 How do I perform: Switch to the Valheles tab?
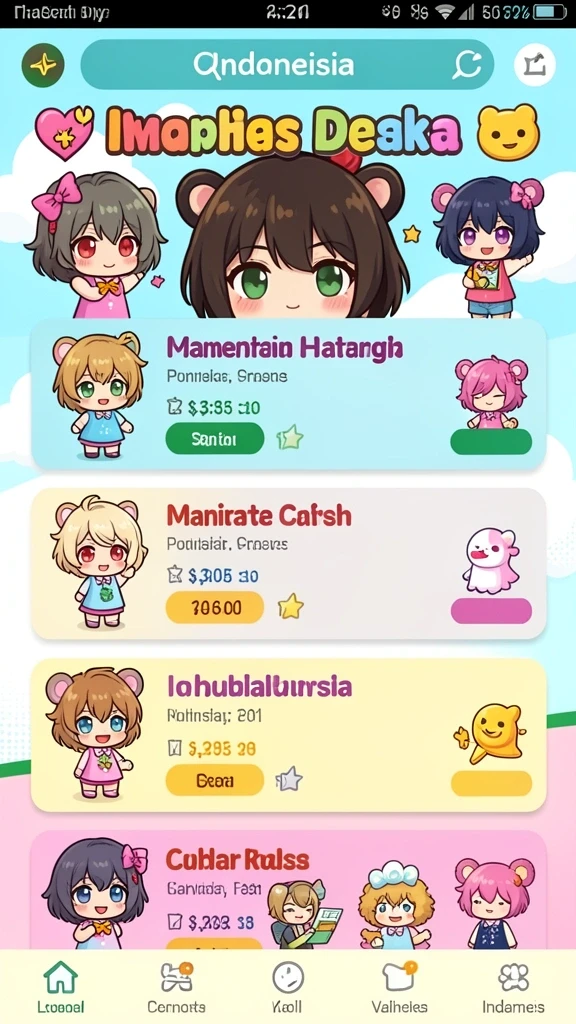(x=400, y=986)
